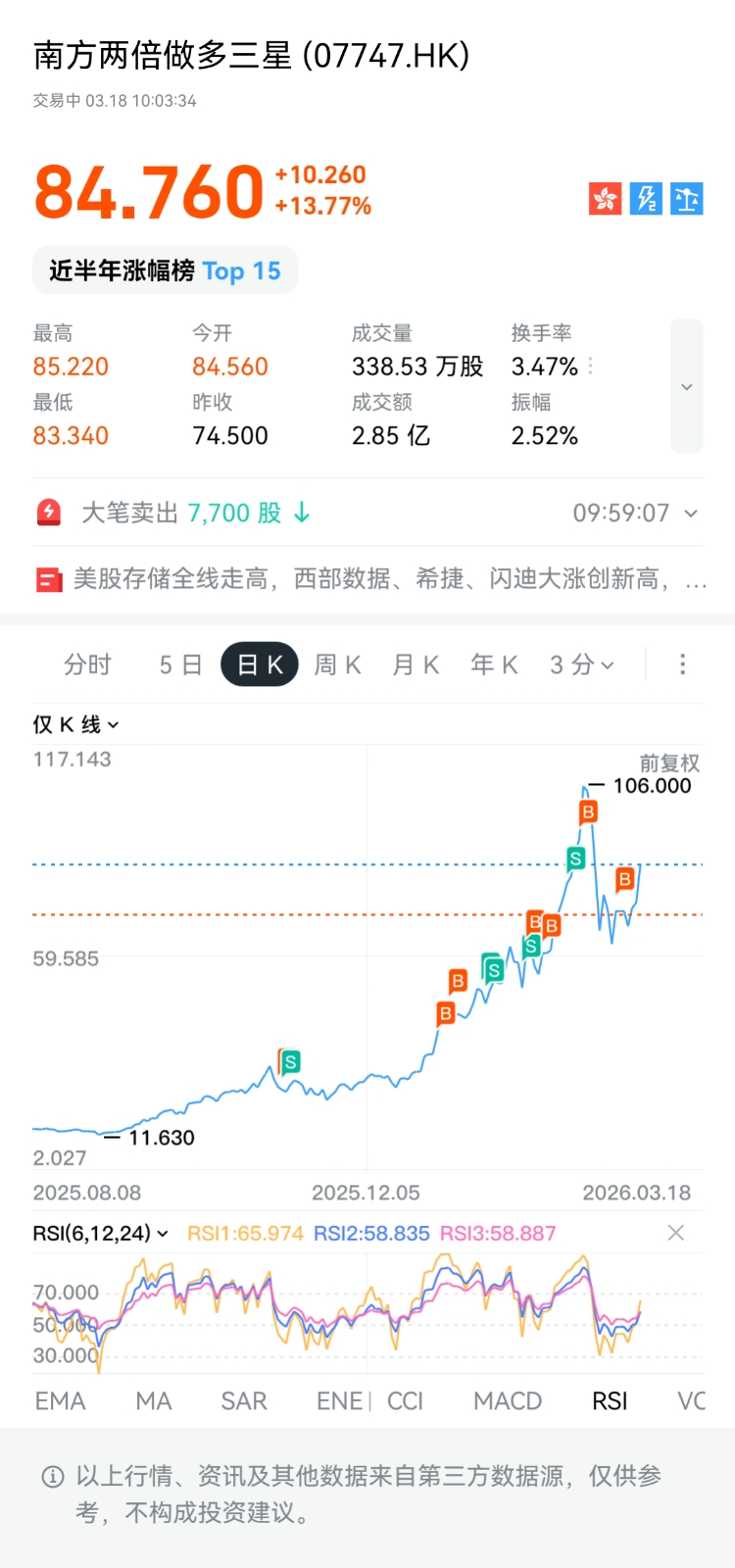This screenshot has height=1568, width=735.
Task: Switch to the 年K chart tab
Action: click(494, 665)
